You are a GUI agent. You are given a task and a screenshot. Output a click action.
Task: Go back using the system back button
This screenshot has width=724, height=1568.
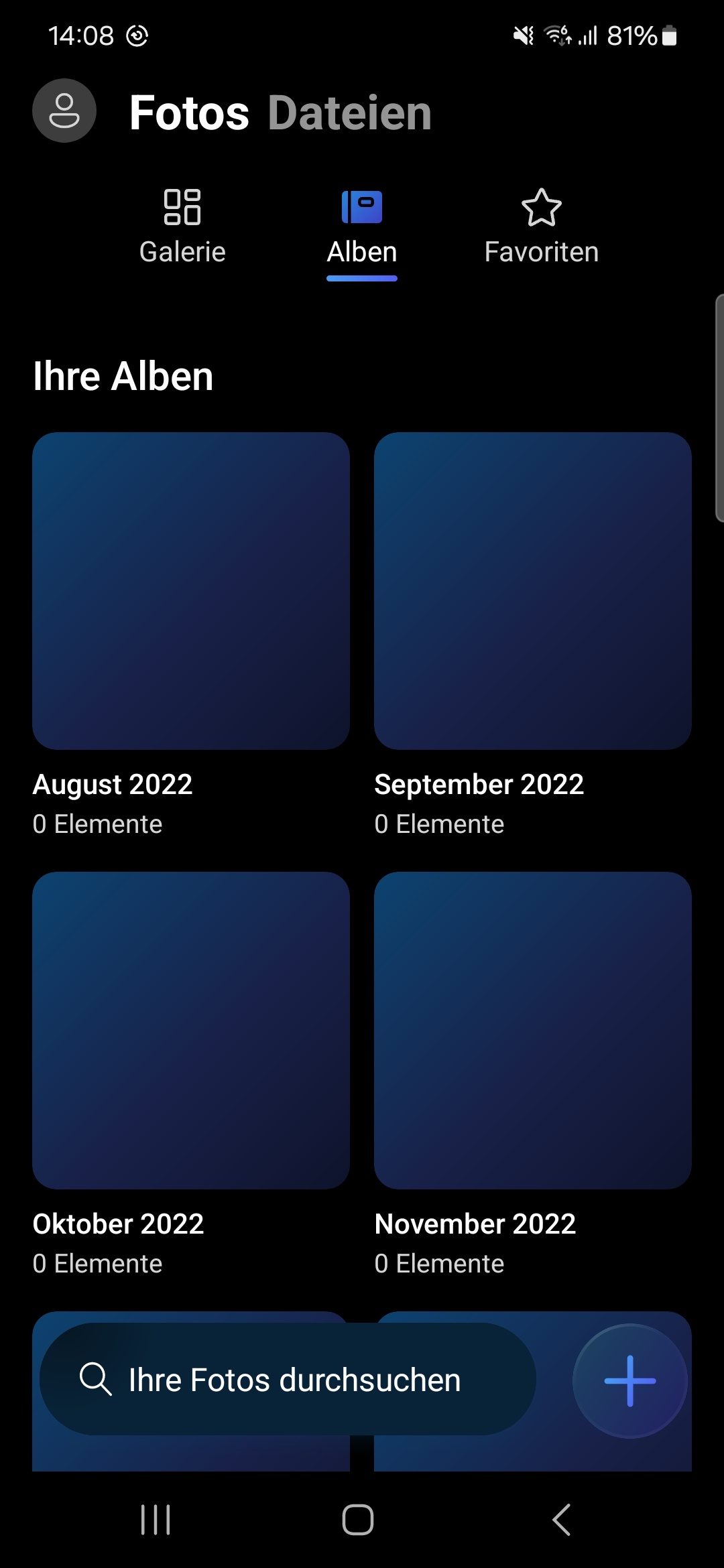click(x=561, y=1520)
